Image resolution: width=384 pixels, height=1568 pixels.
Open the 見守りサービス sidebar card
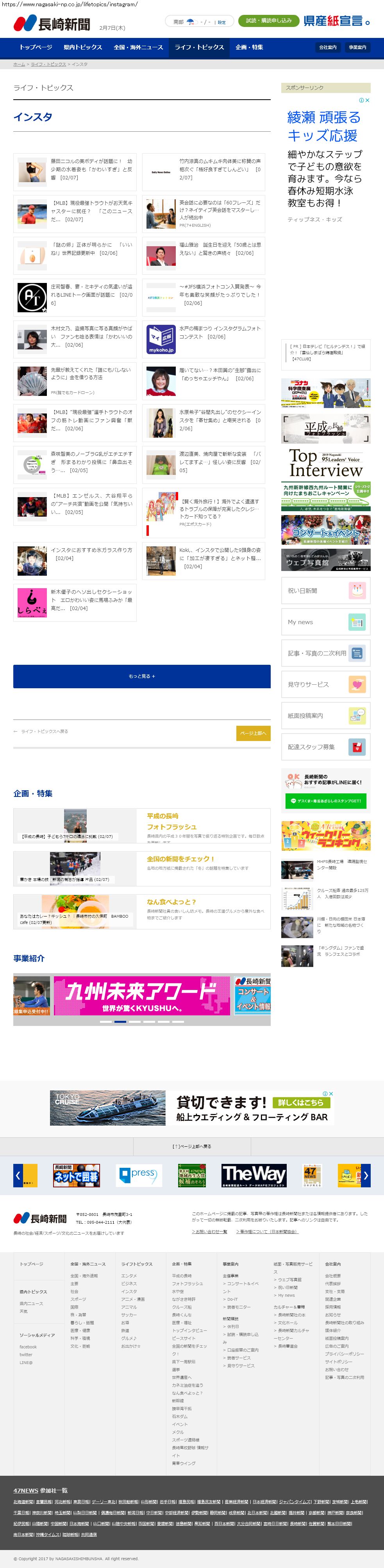coord(325,684)
